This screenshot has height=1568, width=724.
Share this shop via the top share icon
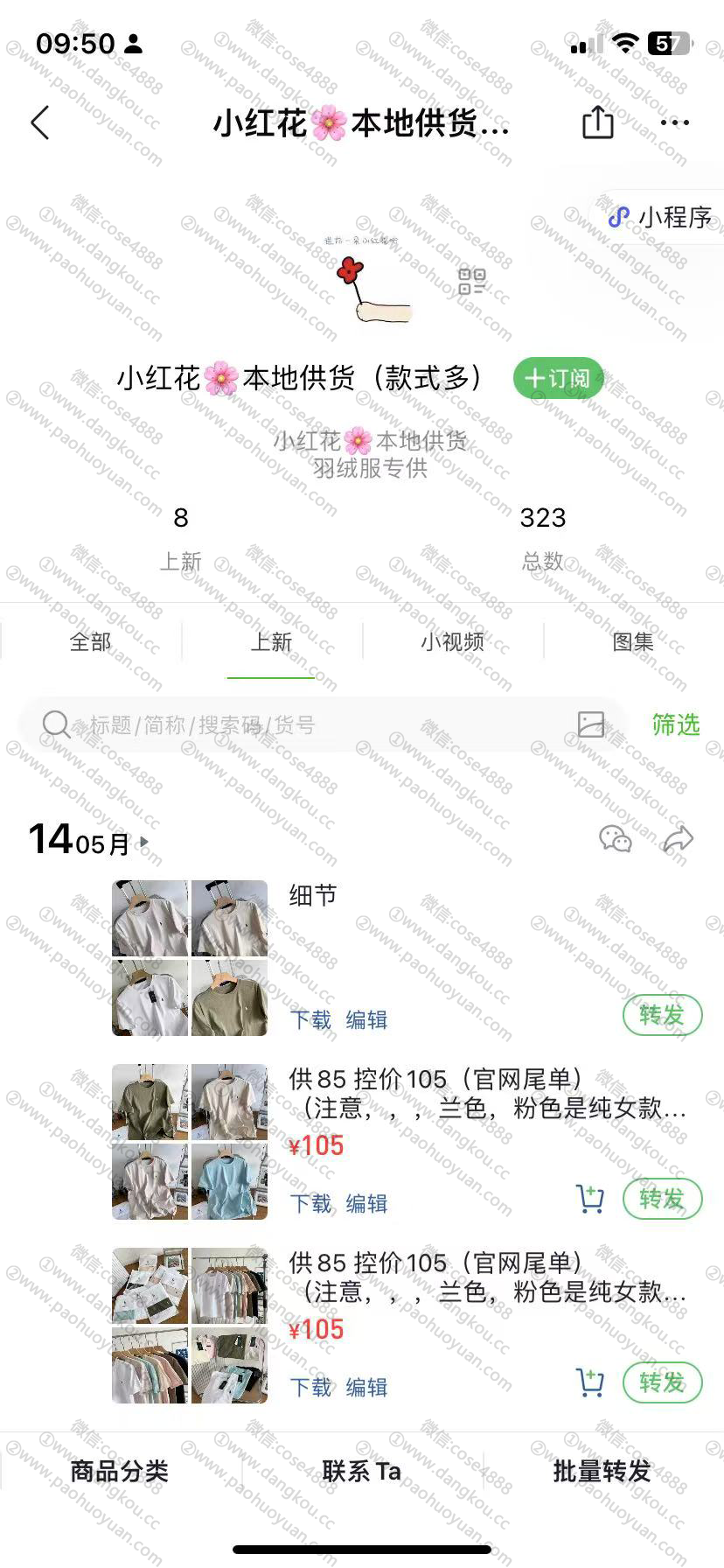pos(598,122)
